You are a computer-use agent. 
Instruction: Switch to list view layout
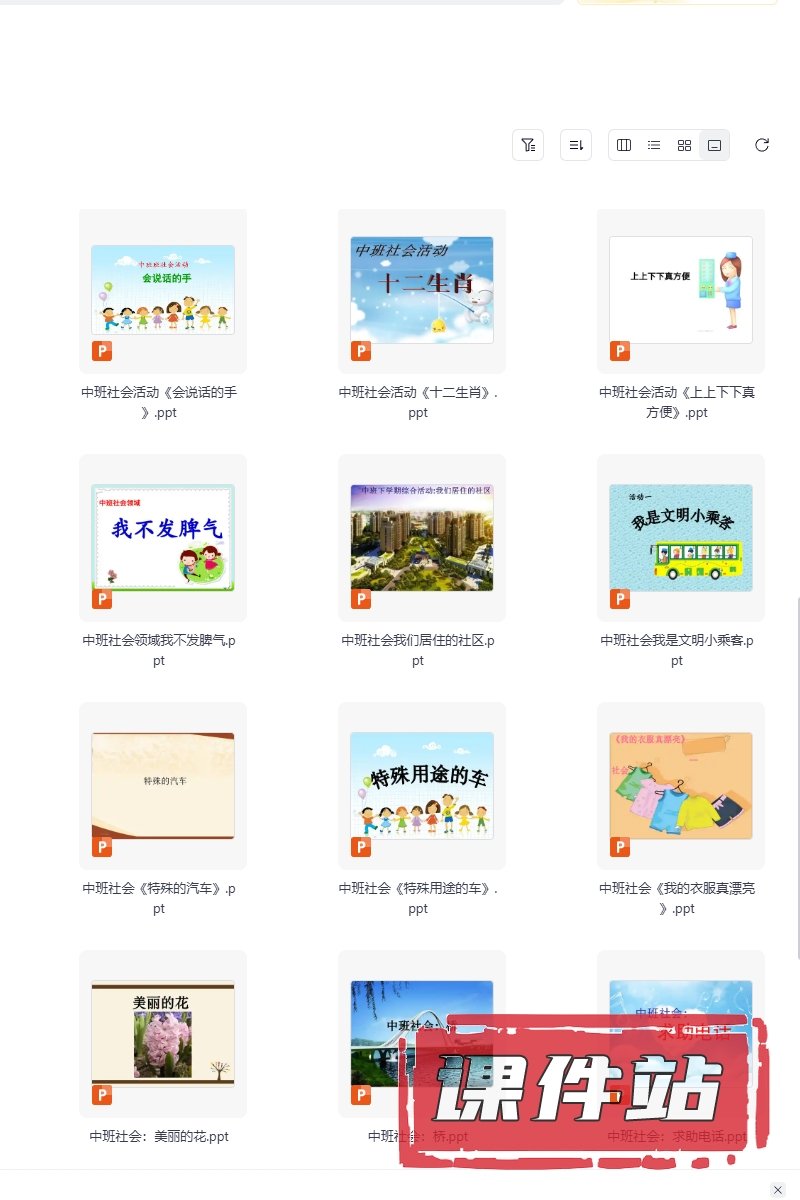(x=654, y=145)
